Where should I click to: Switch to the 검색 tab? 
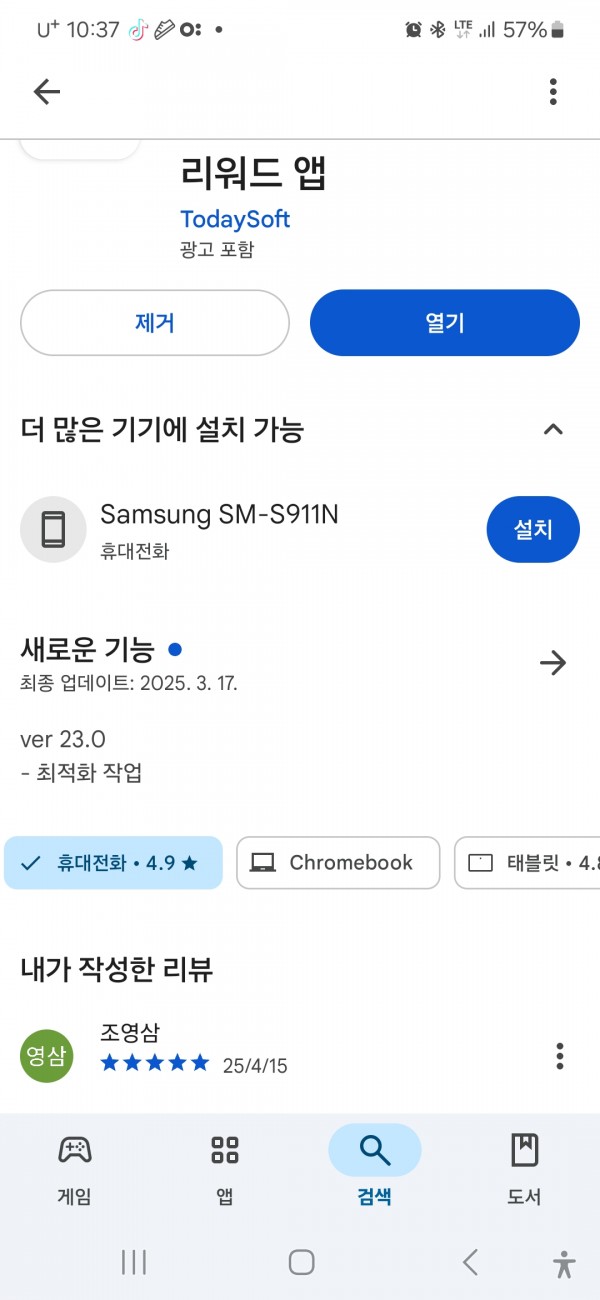point(375,1167)
